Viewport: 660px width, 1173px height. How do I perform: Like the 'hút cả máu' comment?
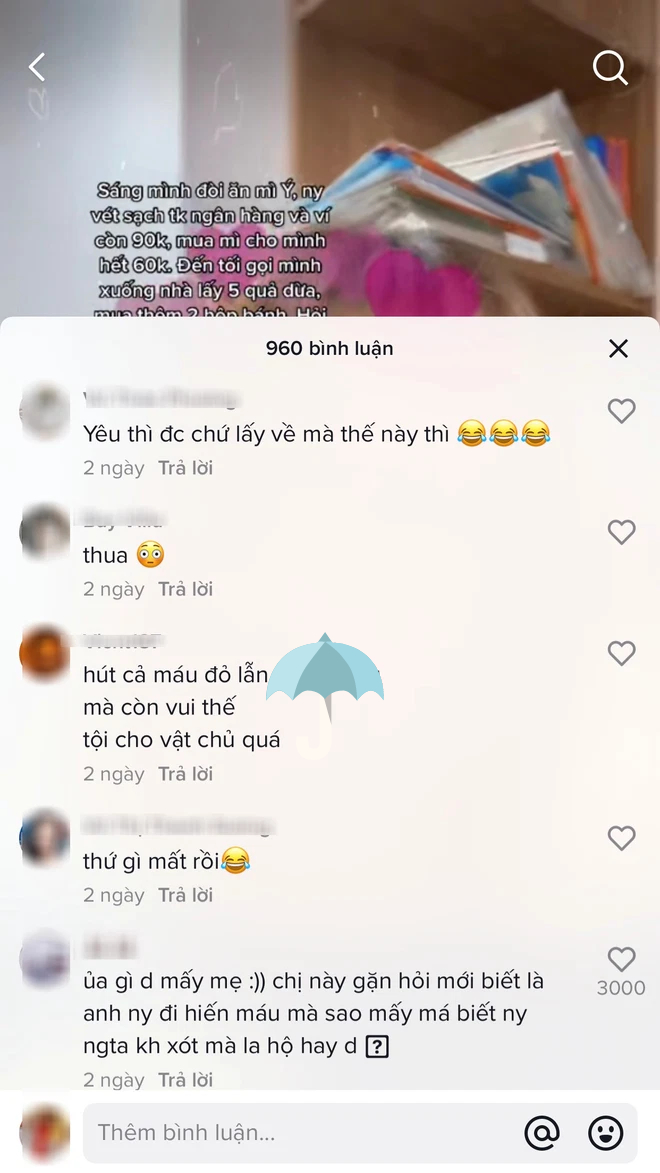click(x=621, y=653)
